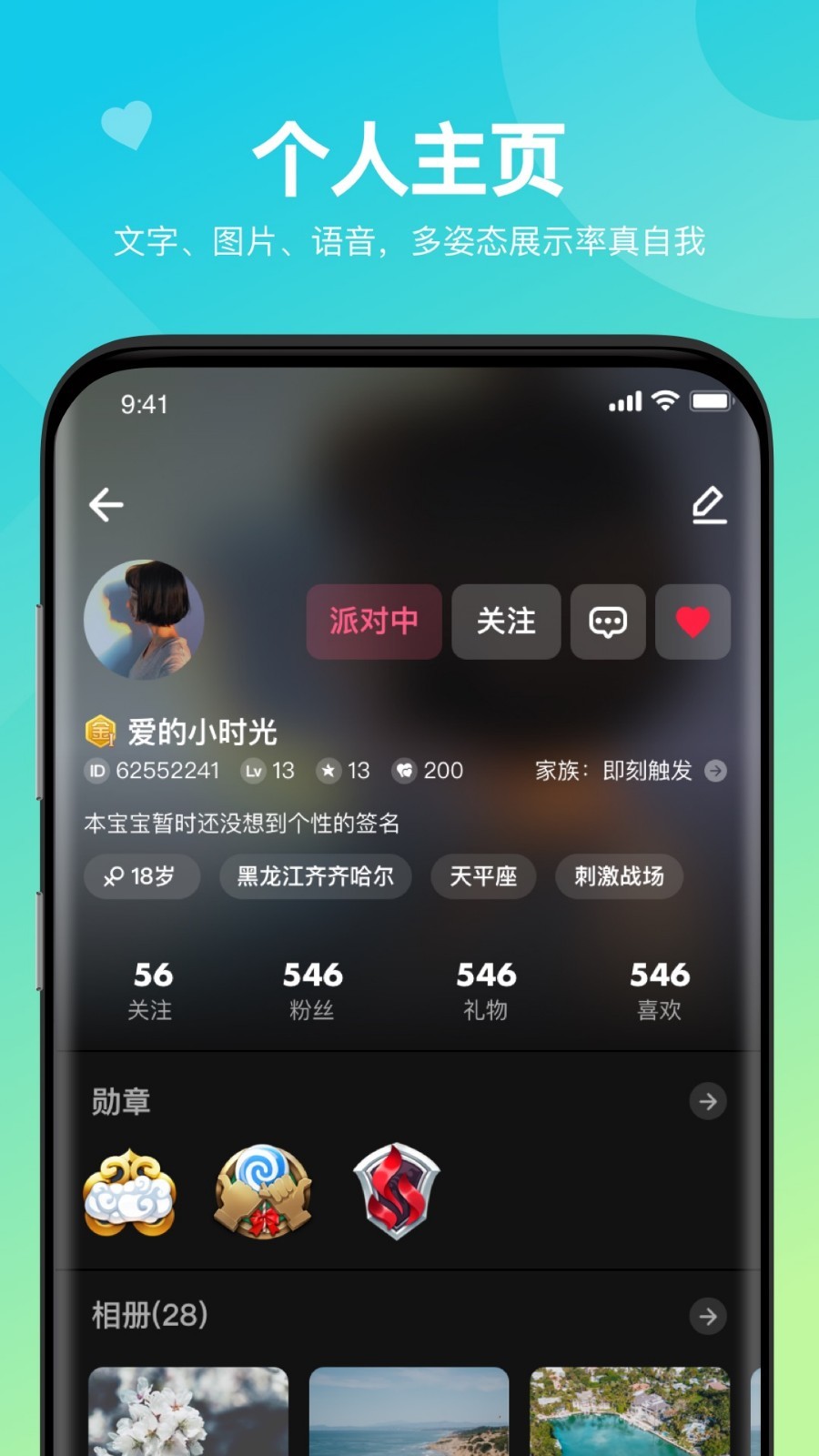Open the chat bubble to message this user
819x1456 pixels.
tap(608, 622)
